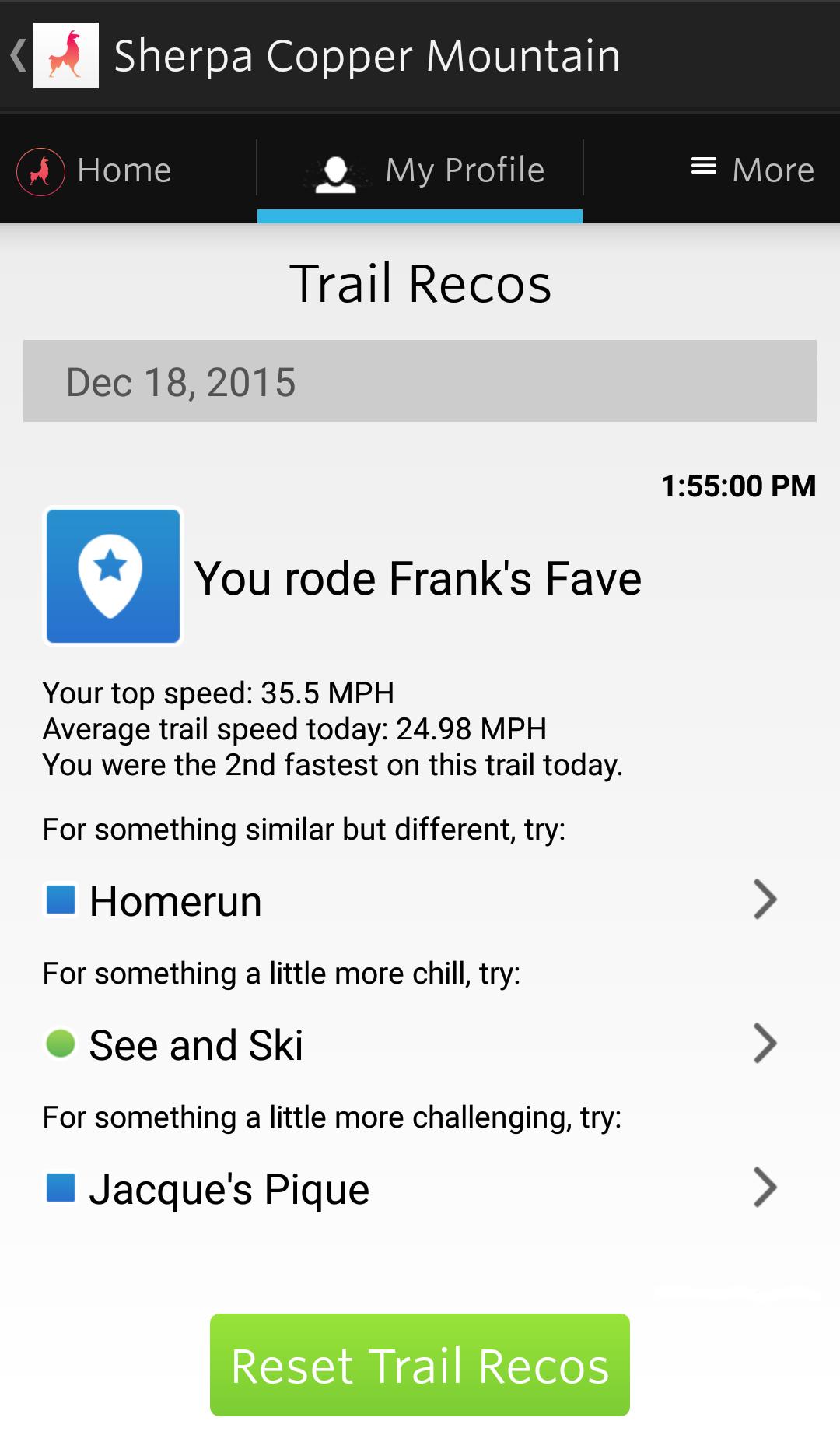This screenshot has height=1435, width=840.
Task: Open the Homerun trail recommendation
Action: click(411, 901)
